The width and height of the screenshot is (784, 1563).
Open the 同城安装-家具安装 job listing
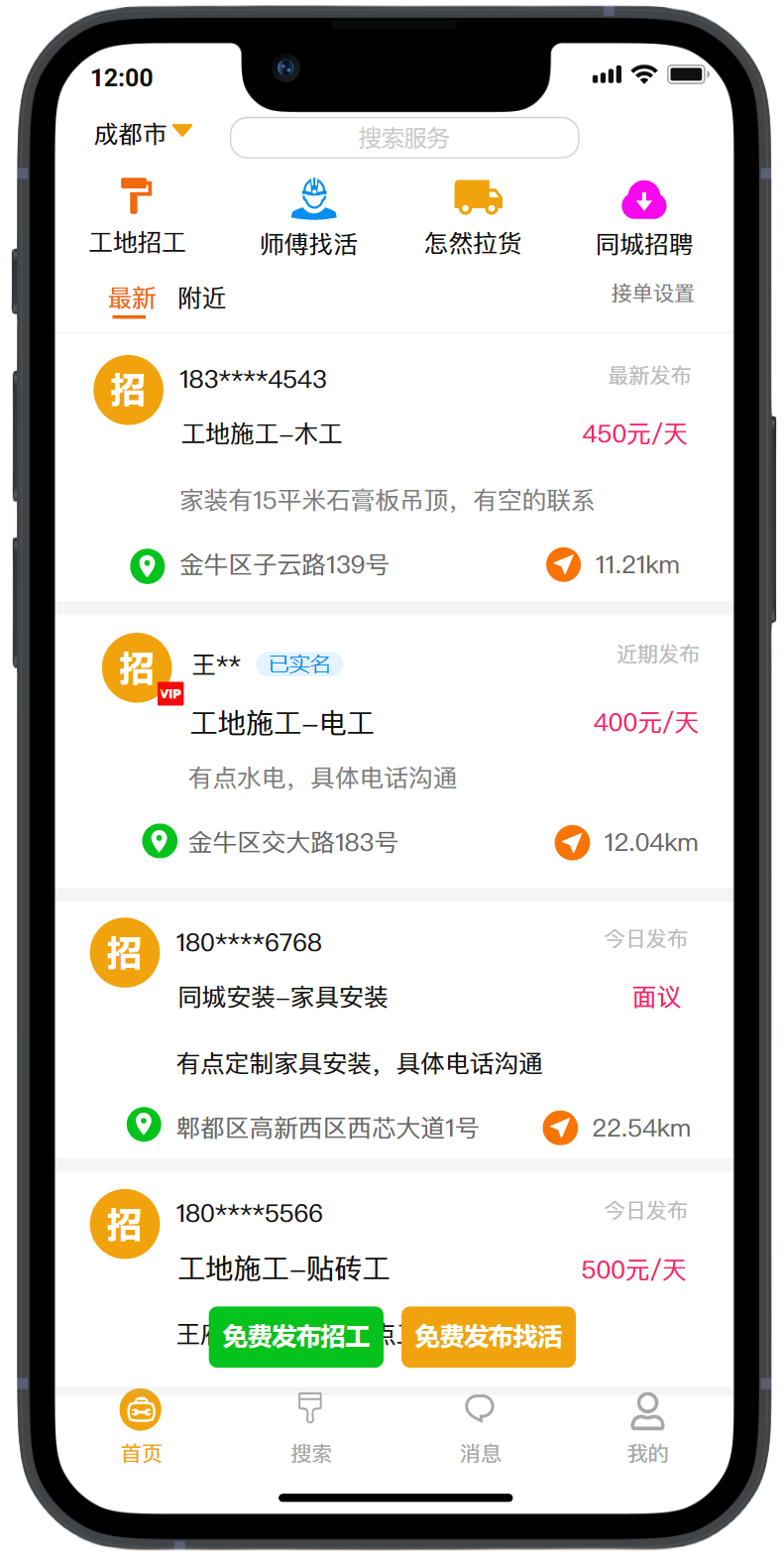(x=282, y=998)
